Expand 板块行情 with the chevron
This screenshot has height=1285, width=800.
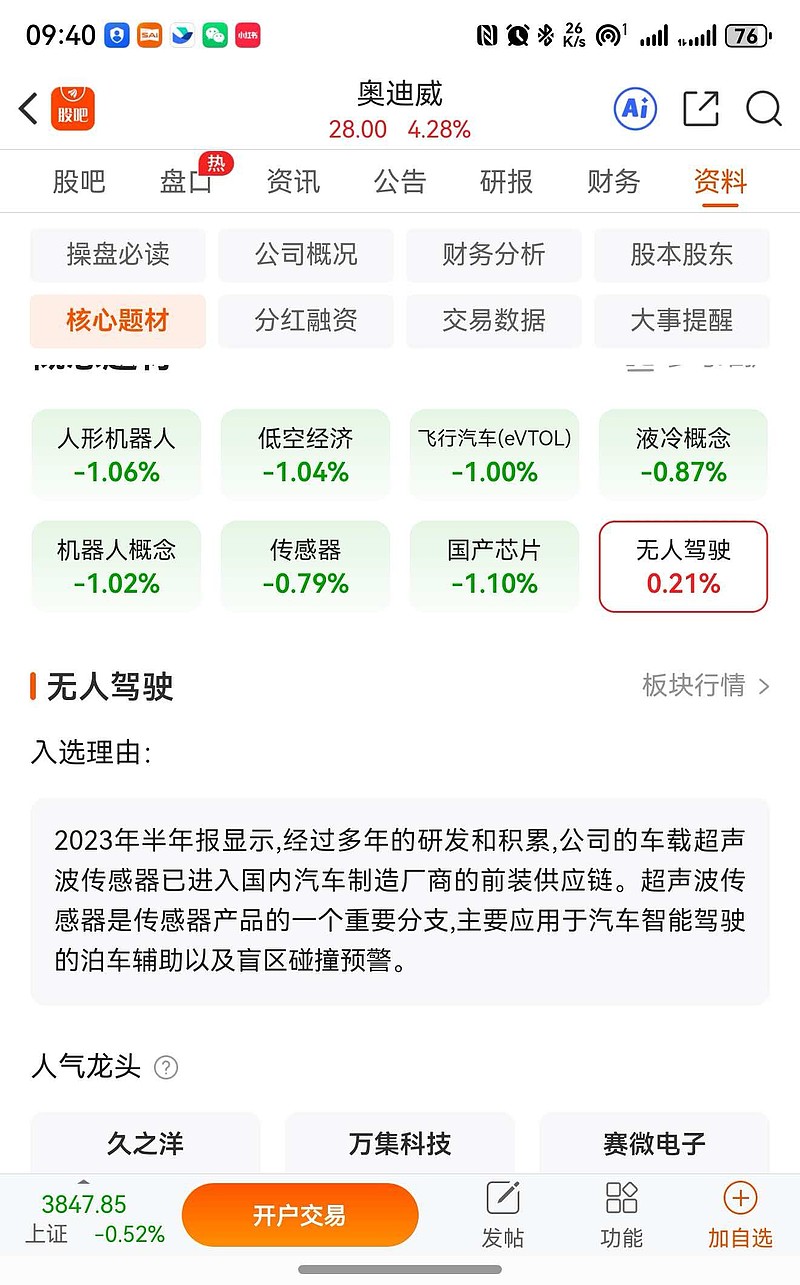[762, 687]
